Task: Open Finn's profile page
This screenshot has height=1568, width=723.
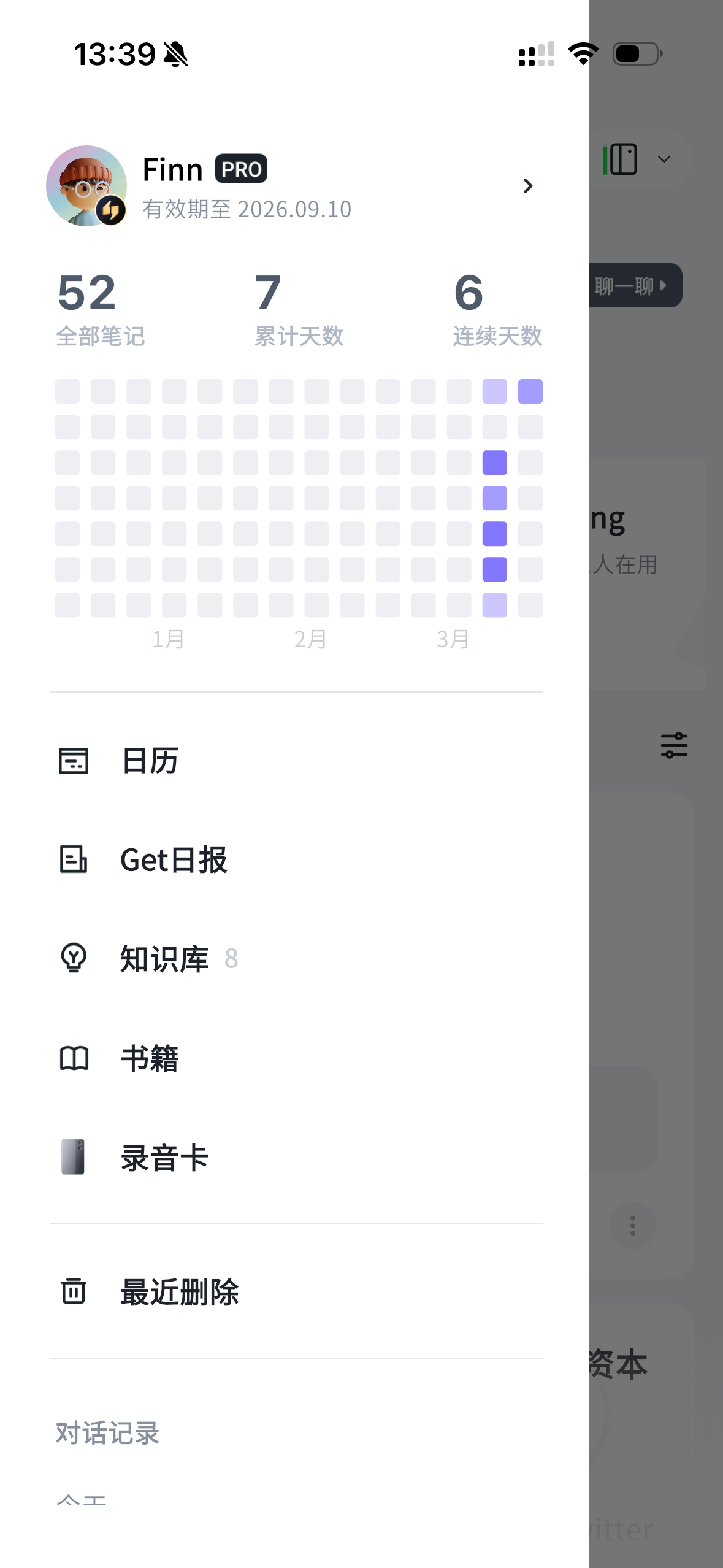Action: (294, 186)
